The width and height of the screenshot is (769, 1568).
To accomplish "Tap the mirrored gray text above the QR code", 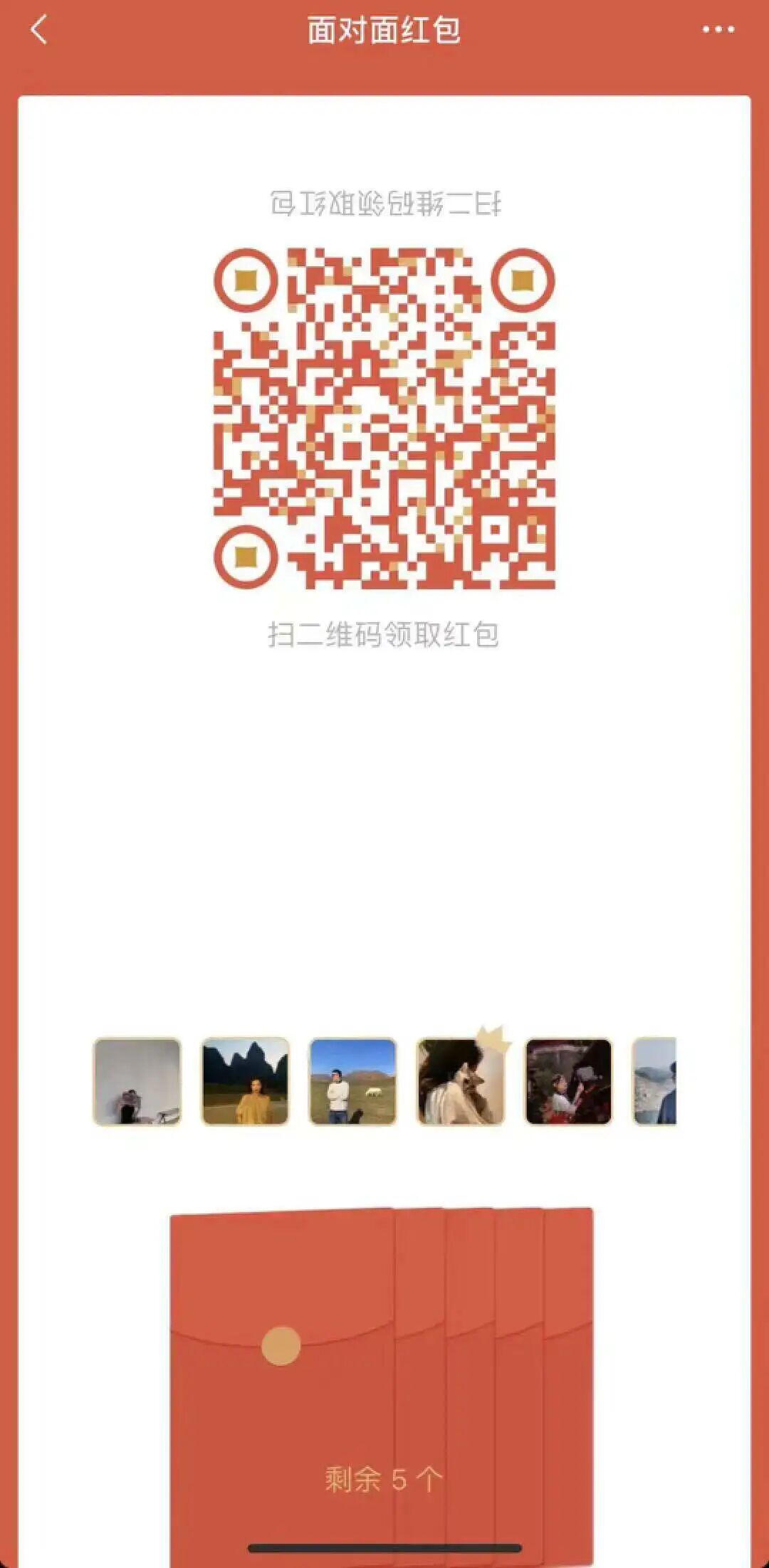I will (384, 201).
